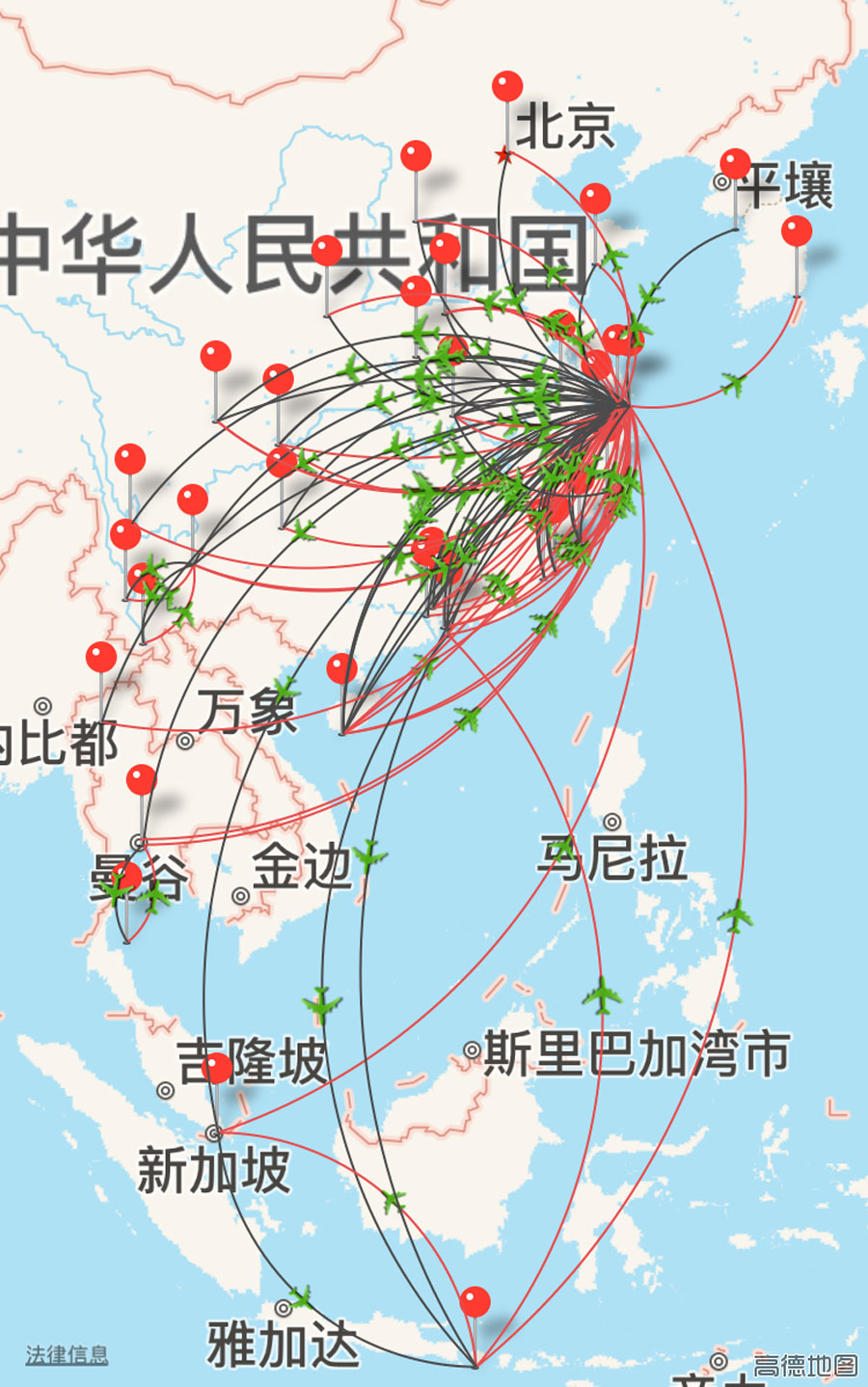Open the 法律信息 legal info link
This screenshot has height=1387, width=868.
tap(67, 1354)
